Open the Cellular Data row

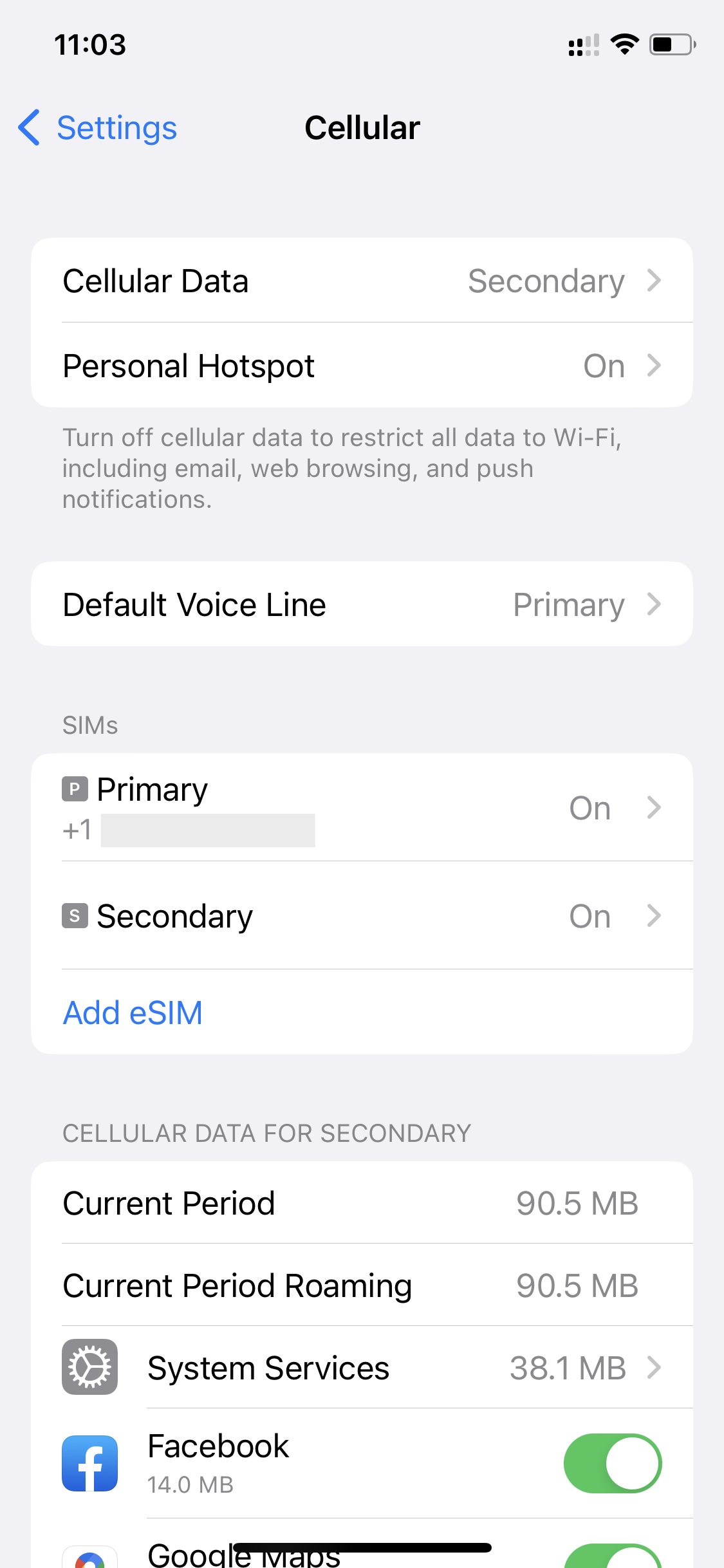point(362,281)
